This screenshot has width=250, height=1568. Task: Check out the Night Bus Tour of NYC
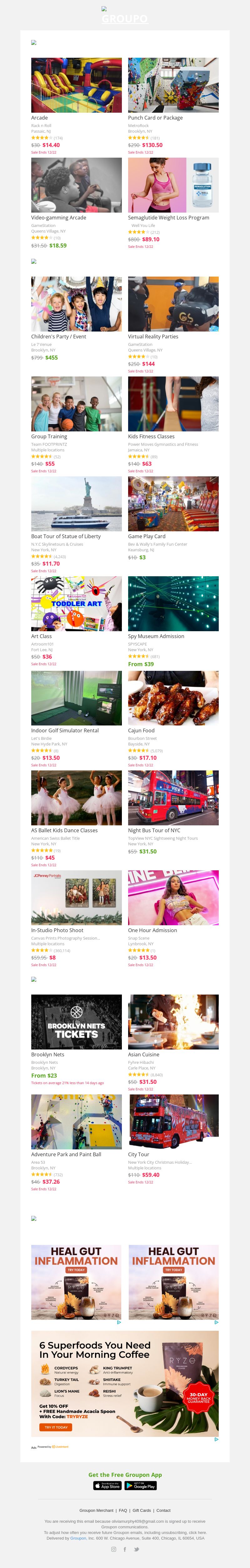[173, 797]
